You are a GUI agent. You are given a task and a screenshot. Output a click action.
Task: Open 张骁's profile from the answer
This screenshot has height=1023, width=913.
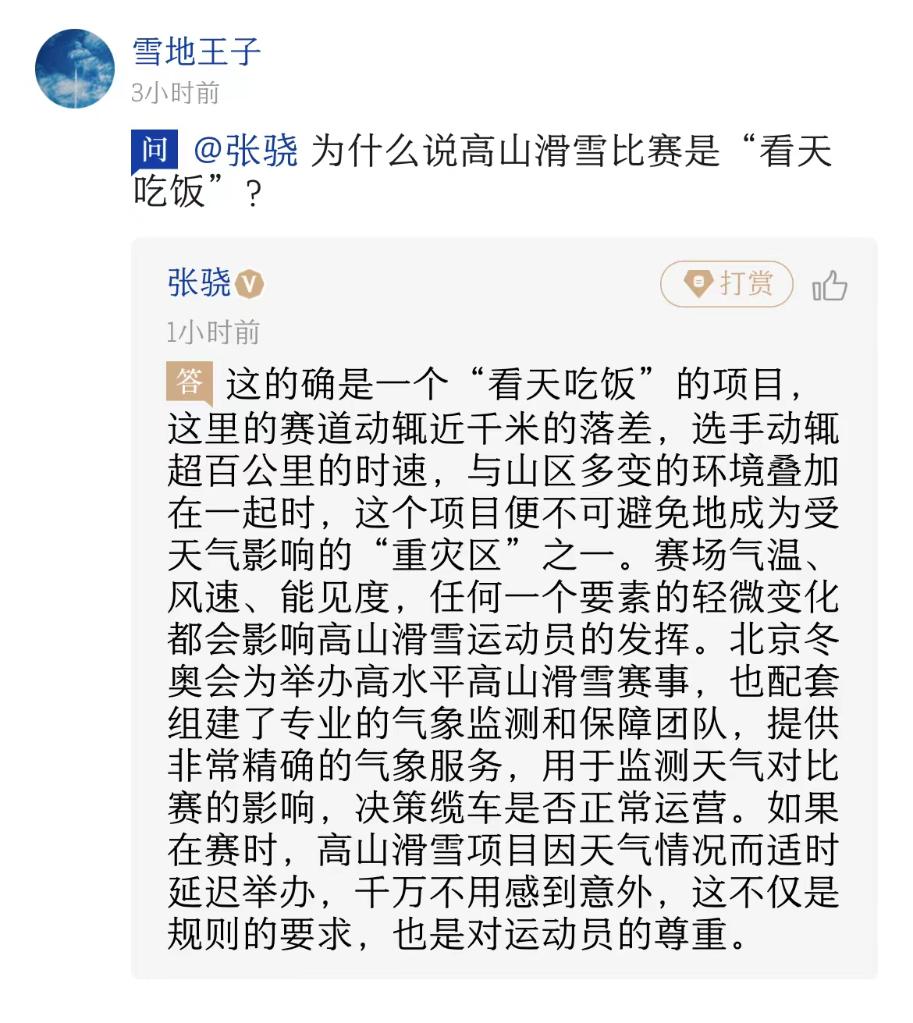(199, 283)
